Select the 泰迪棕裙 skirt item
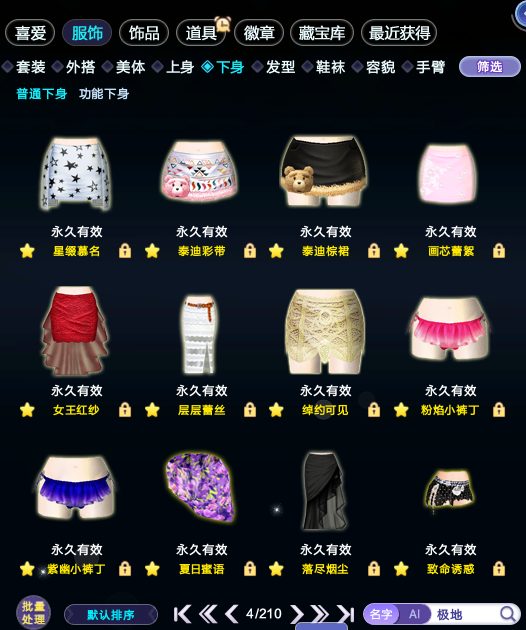This screenshot has width=526, height=630. pos(324,172)
